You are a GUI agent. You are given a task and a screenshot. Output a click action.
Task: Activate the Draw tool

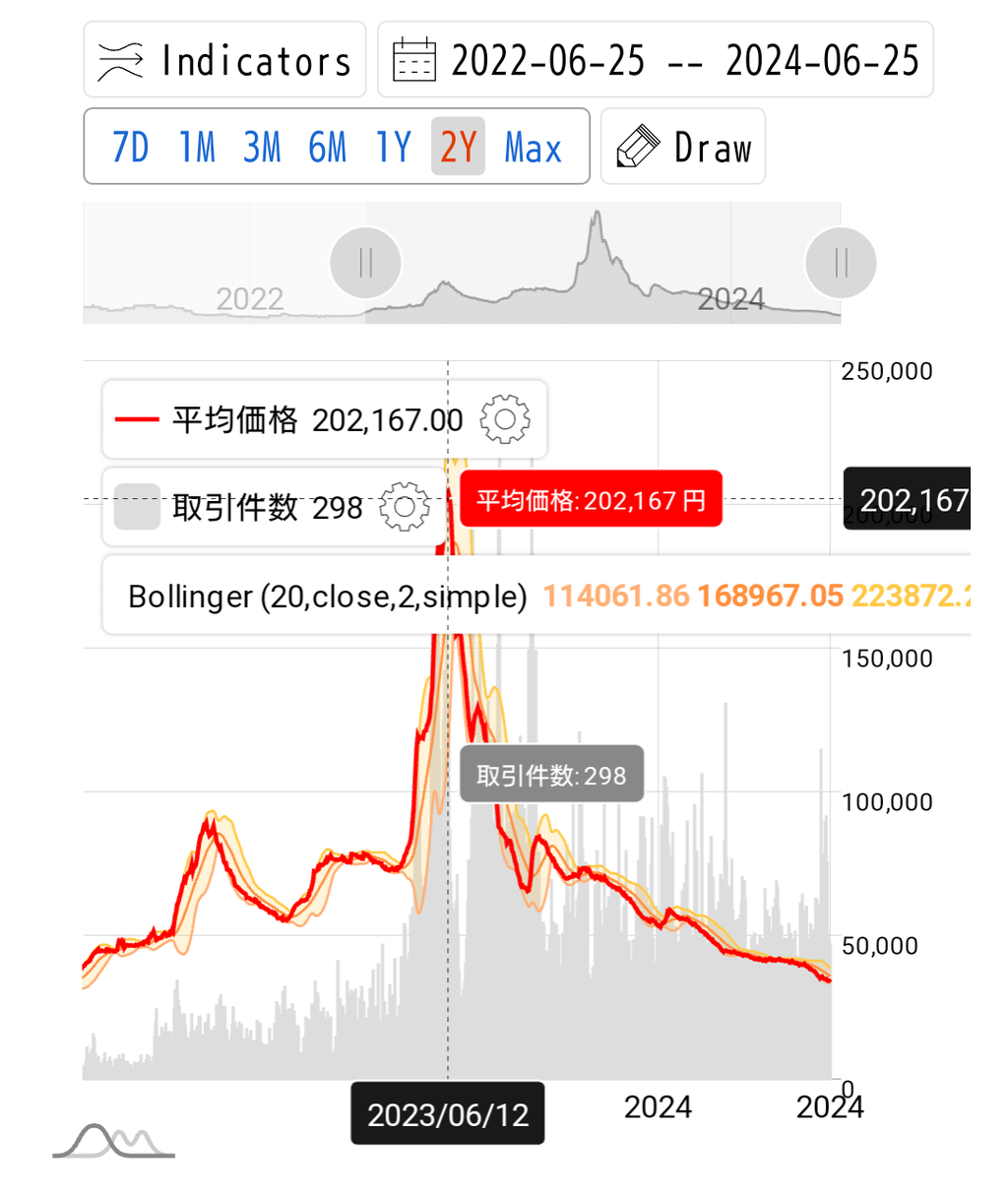(x=683, y=148)
